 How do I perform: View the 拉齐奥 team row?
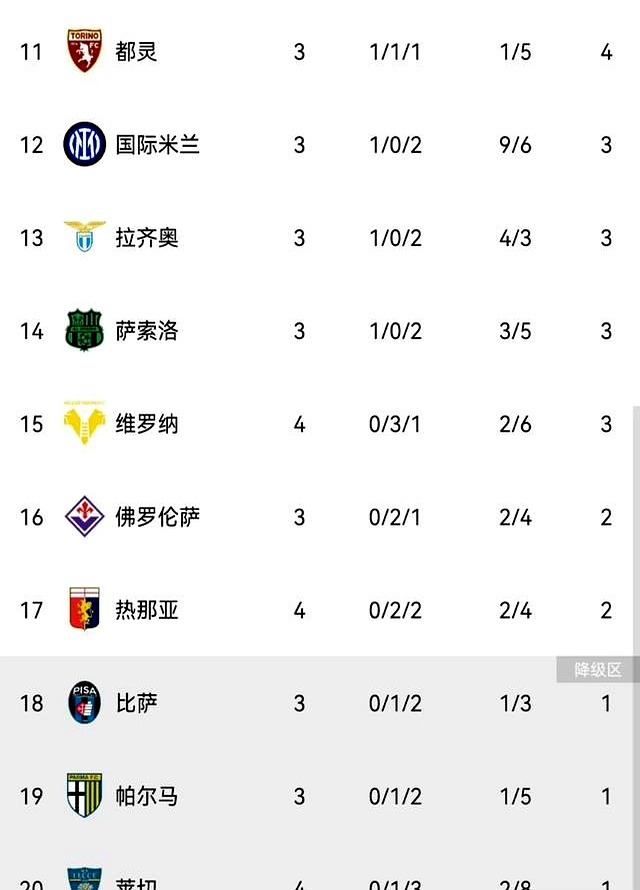click(146, 238)
